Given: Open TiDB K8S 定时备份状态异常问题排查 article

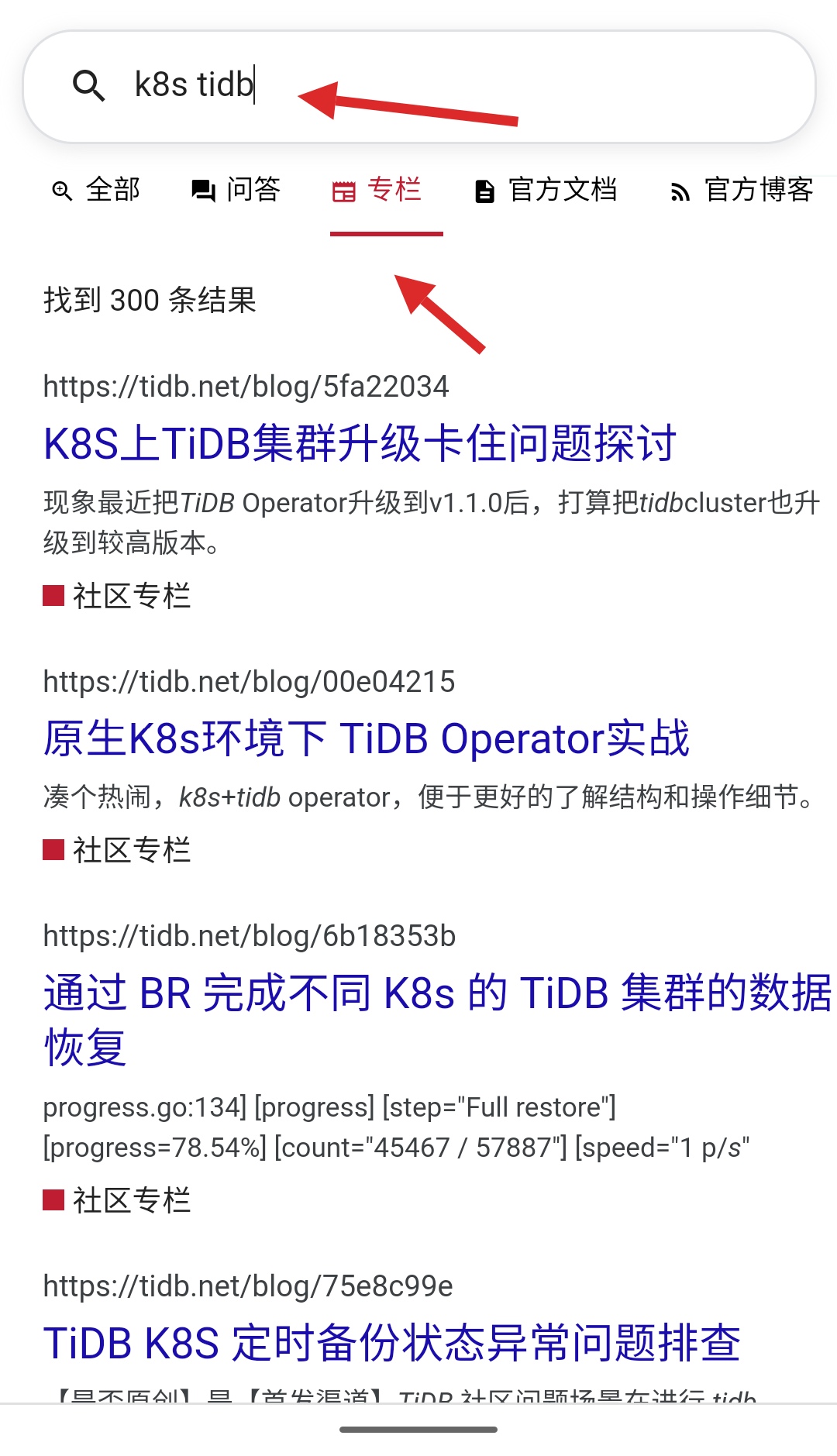Looking at the screenshot, I should coord(391,1343).
